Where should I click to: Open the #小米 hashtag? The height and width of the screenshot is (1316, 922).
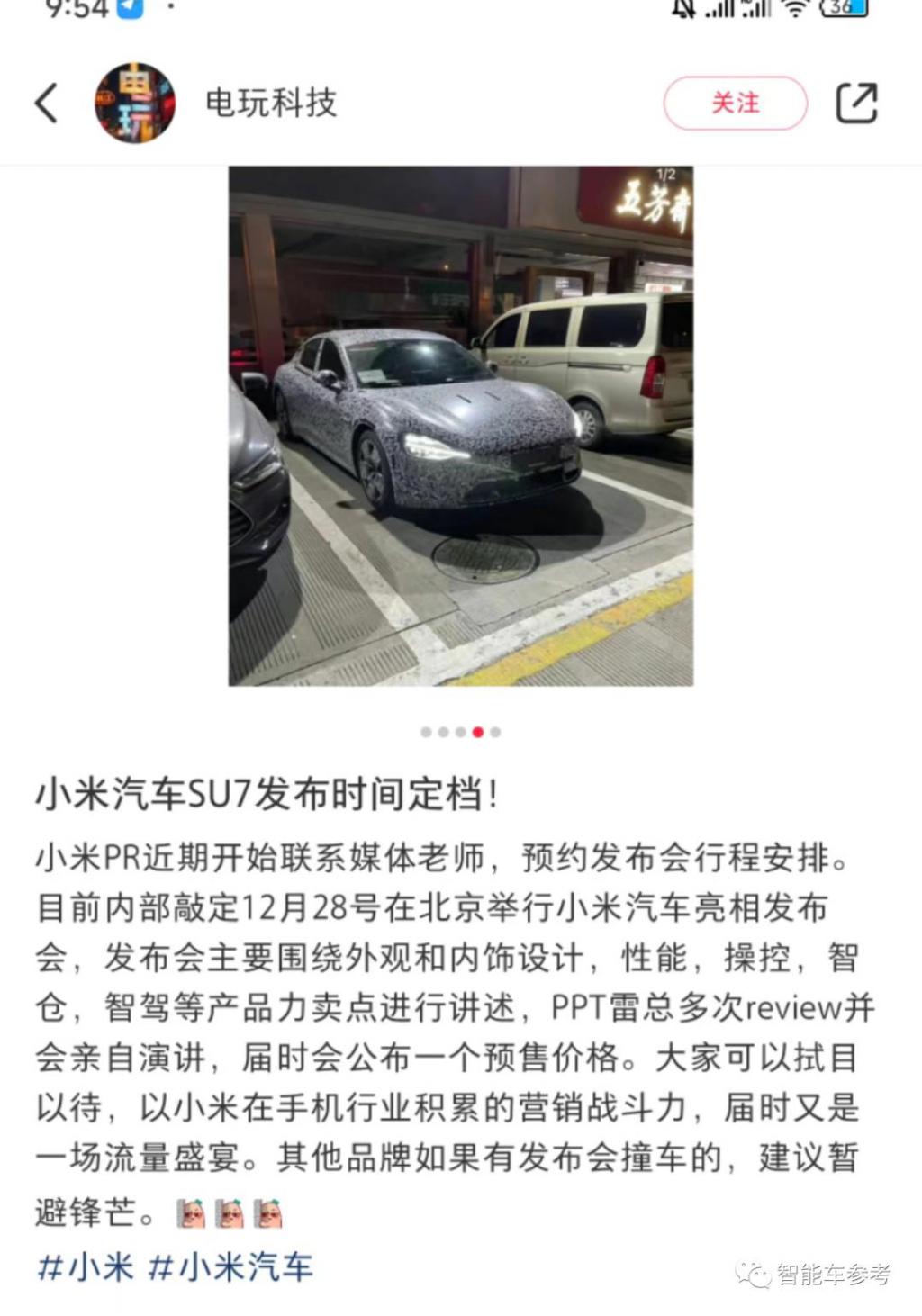86,1267
